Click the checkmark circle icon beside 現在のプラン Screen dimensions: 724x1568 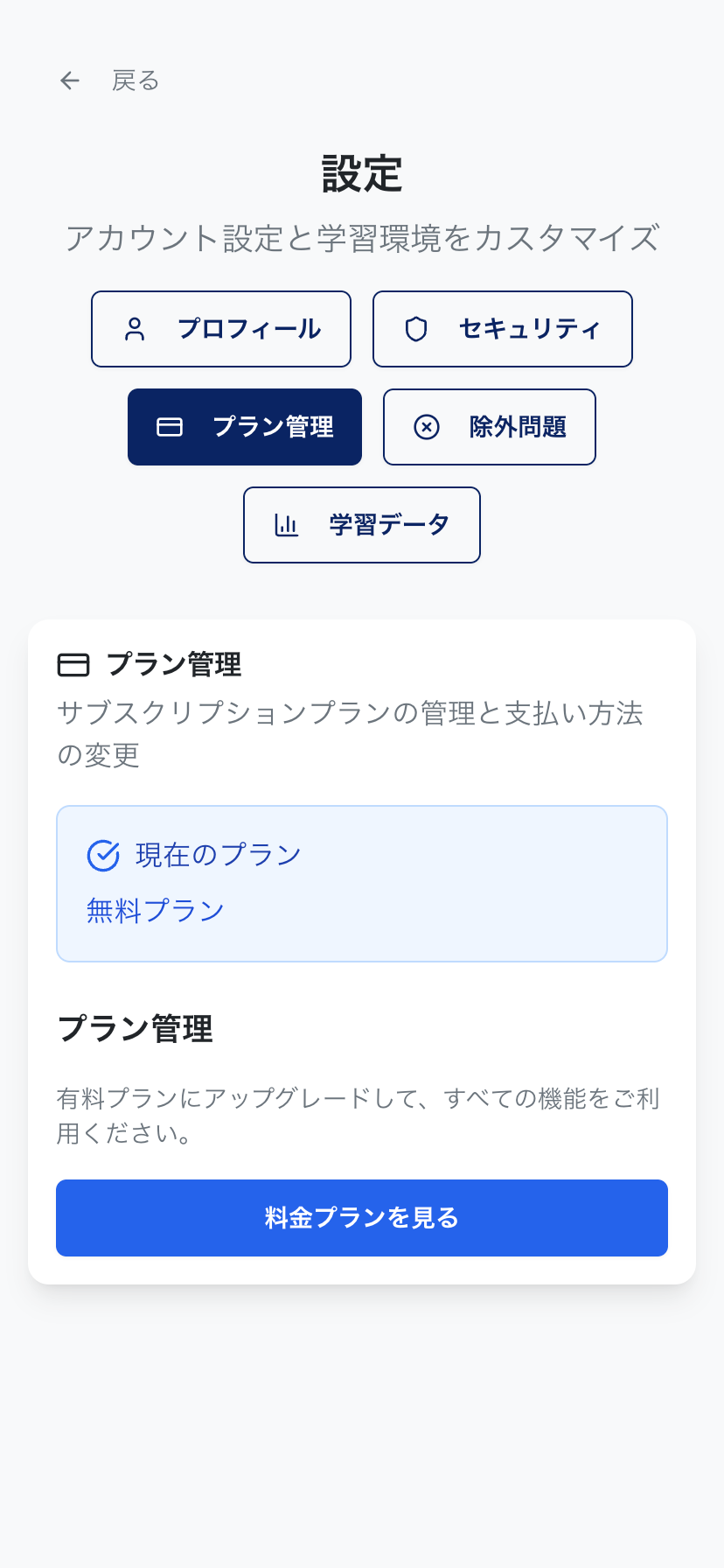(102, 854)
